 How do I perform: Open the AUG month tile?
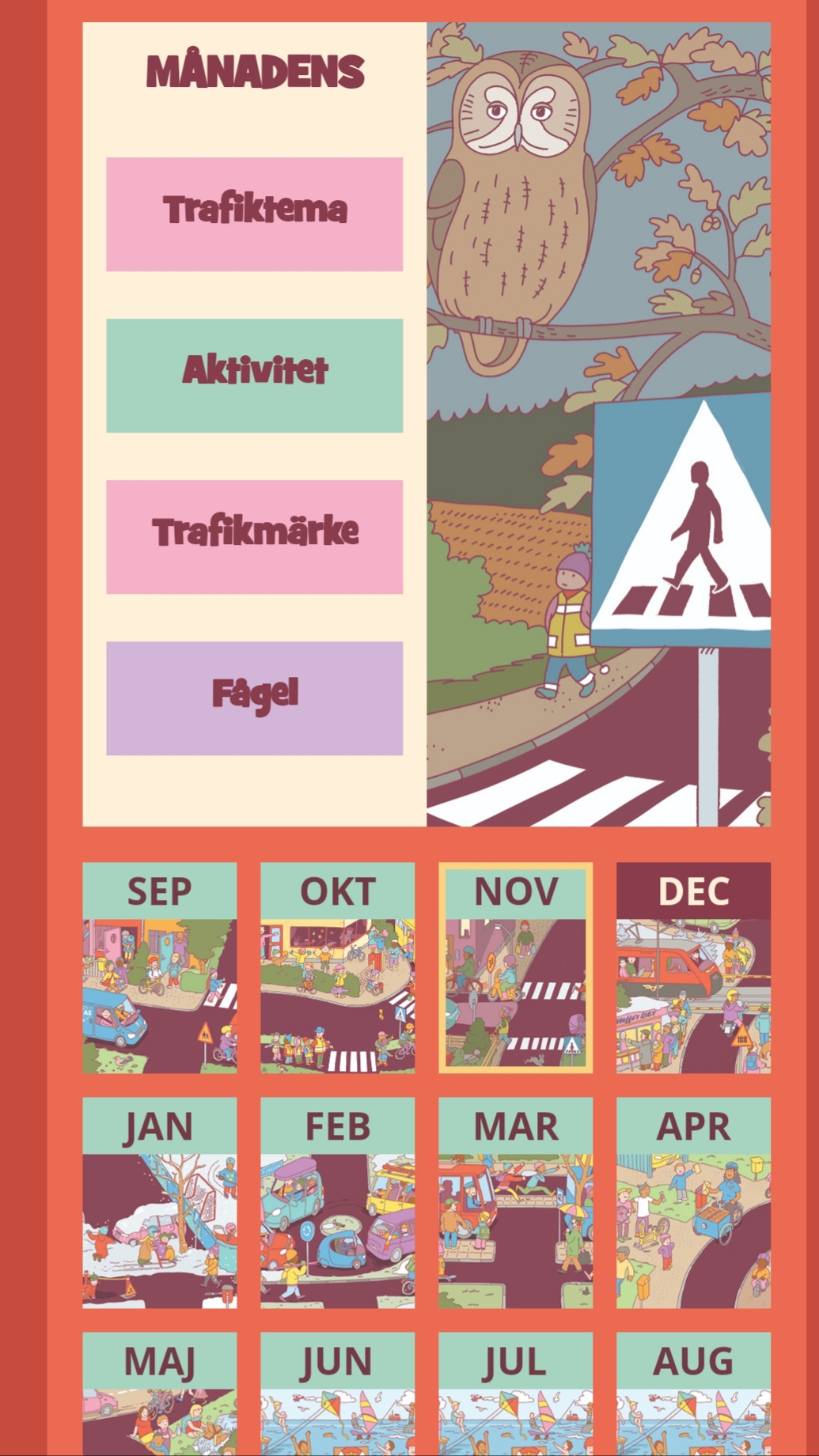tap(694, 1394)
